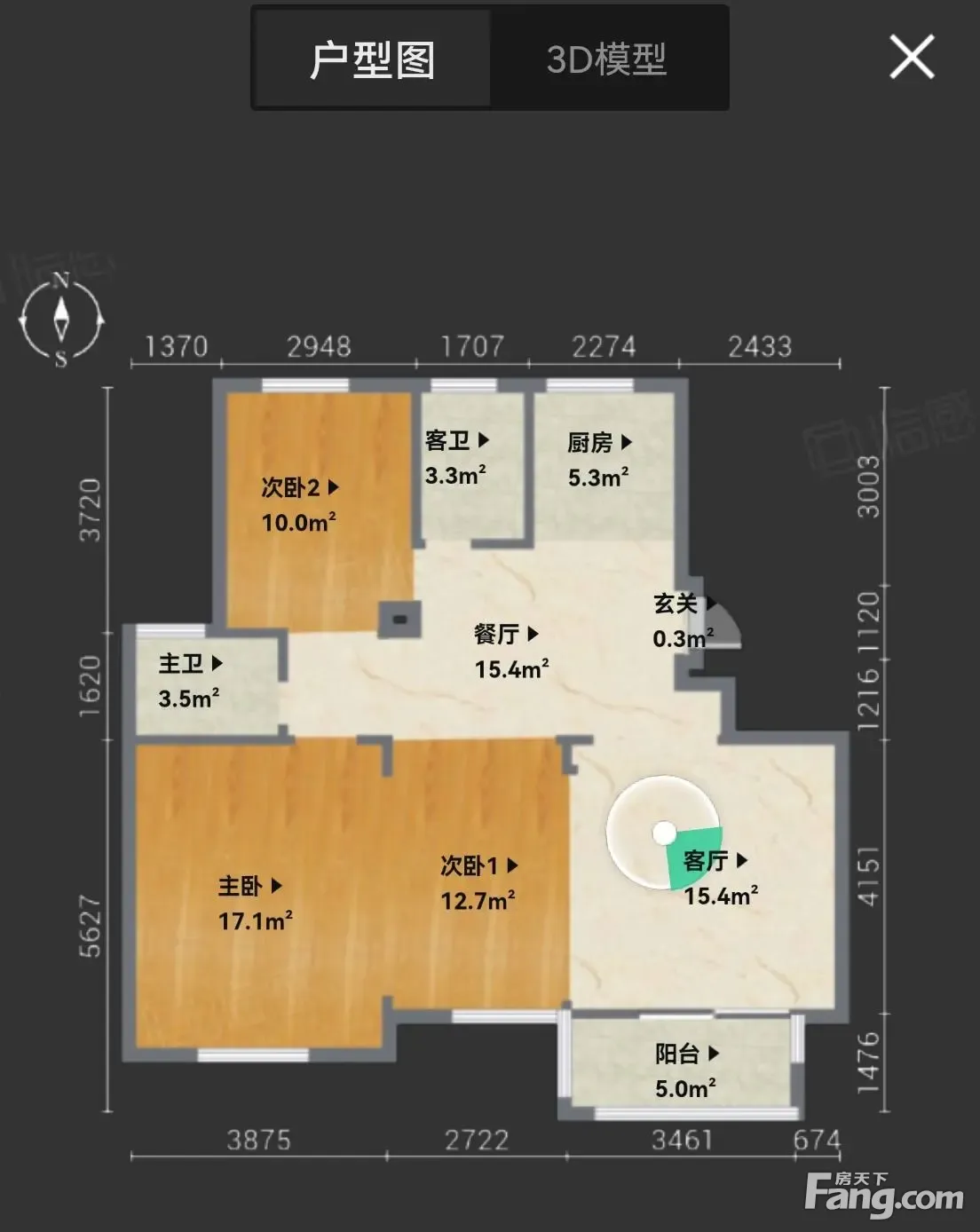Close the floor plan viewer
This screenshot has width=980, height=1232.
pyautogui.click(x=912, y=58)
